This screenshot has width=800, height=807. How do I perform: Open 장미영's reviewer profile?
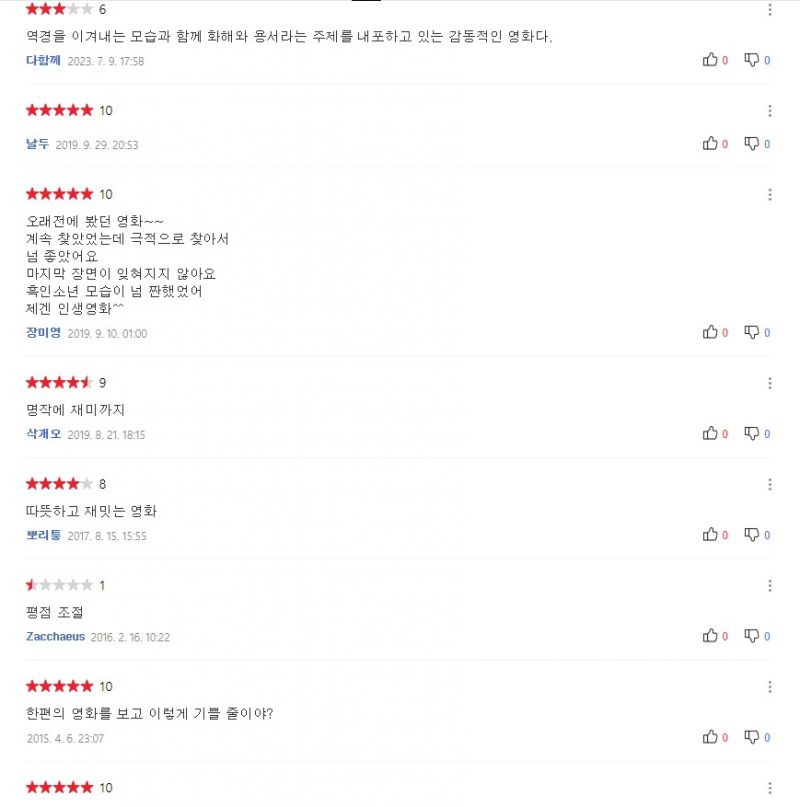(x=43, y=333)
